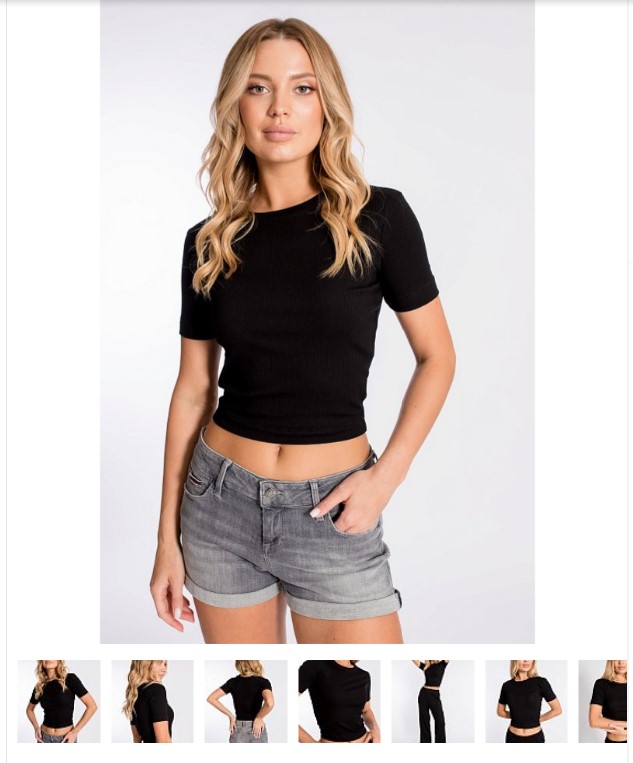Image resolution: width=633 pixels, height=763 pixels.
Task: Select the first thumbnail, front view with shorts
Action: tap(59, 701)
